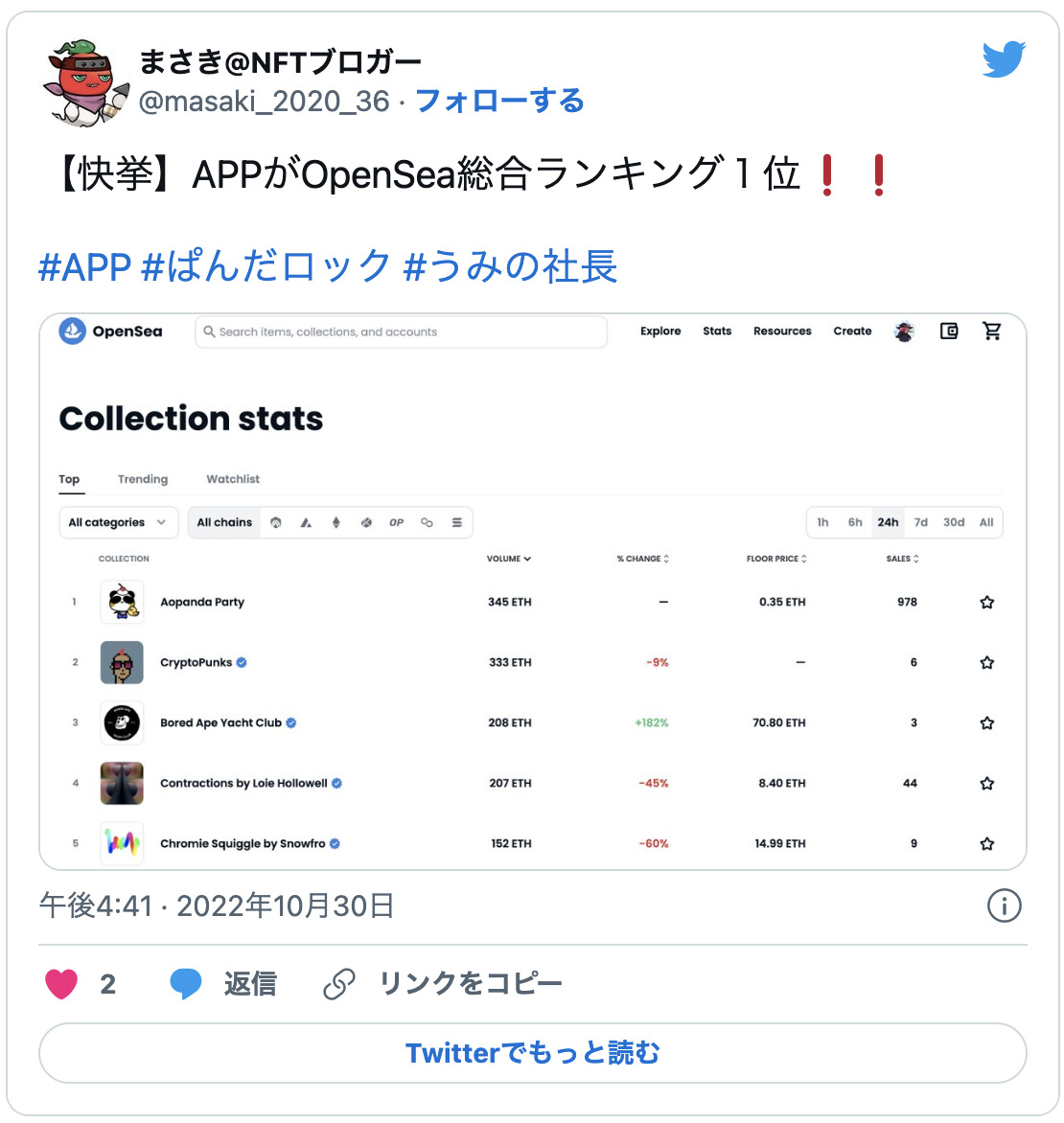Tap Twitterでもっと読む button
The image size is (1064, 1123).
pos(532,1053)
